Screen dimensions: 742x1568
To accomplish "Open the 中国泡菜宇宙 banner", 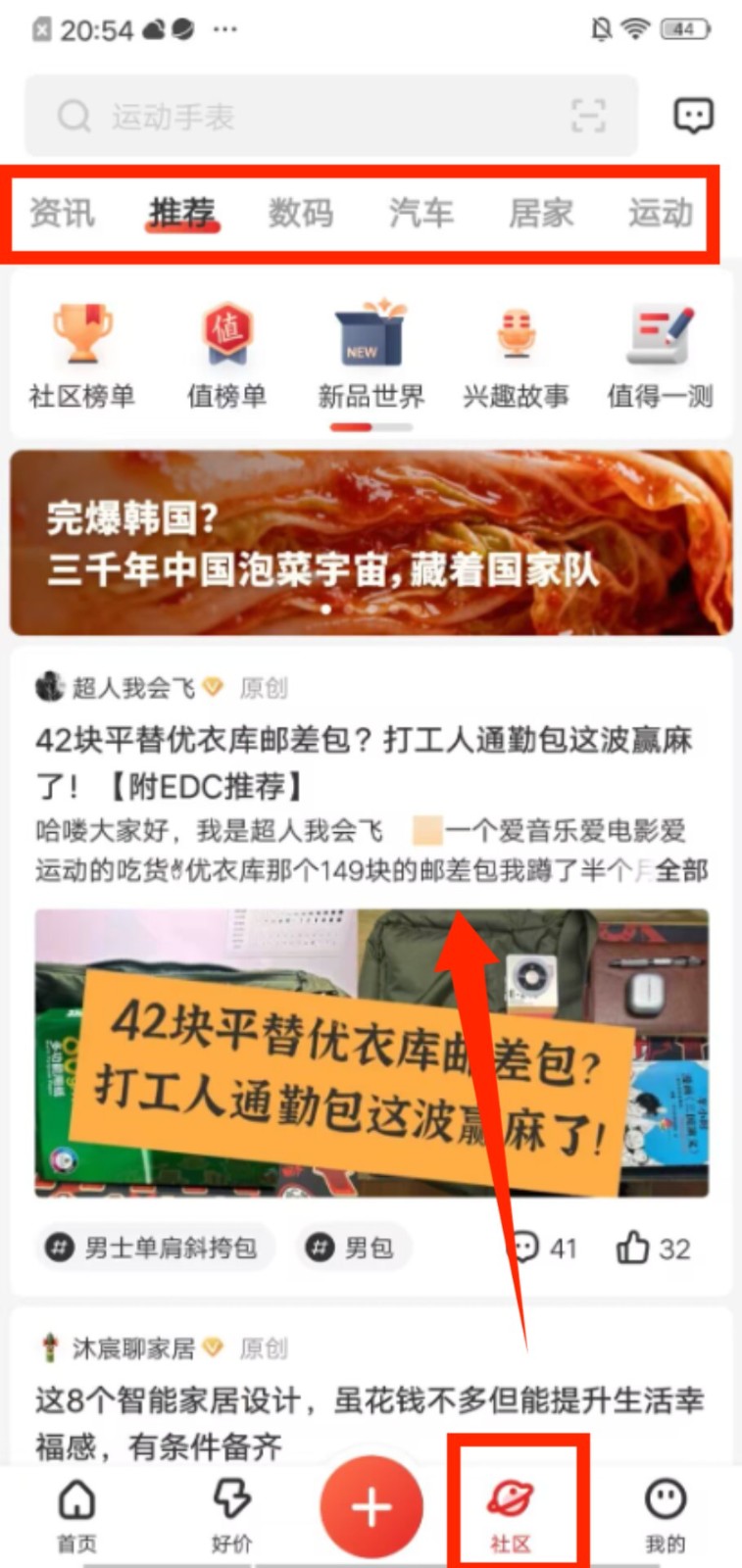I will [371, 542].
